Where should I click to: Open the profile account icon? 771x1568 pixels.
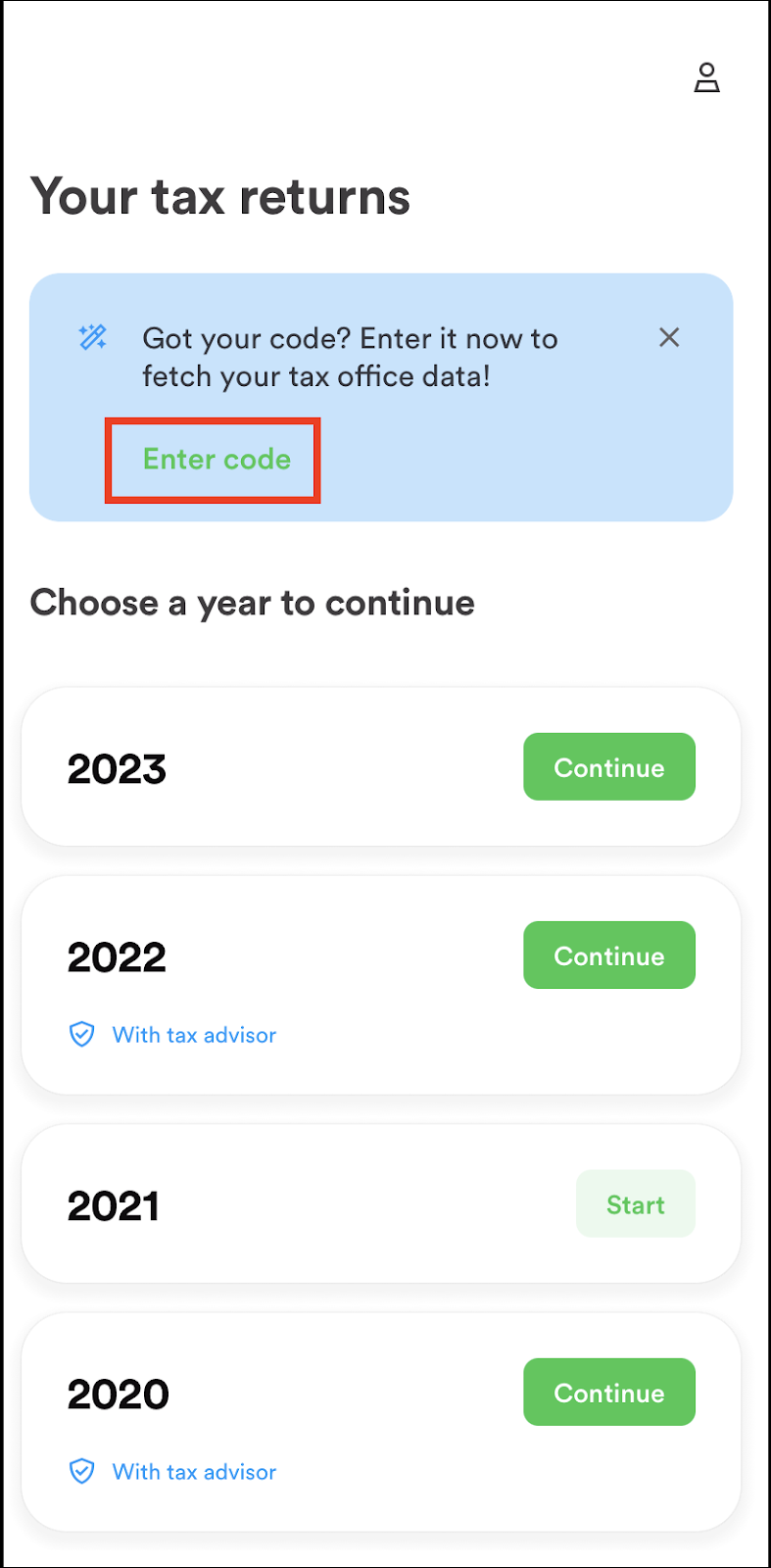pos(706,77)
